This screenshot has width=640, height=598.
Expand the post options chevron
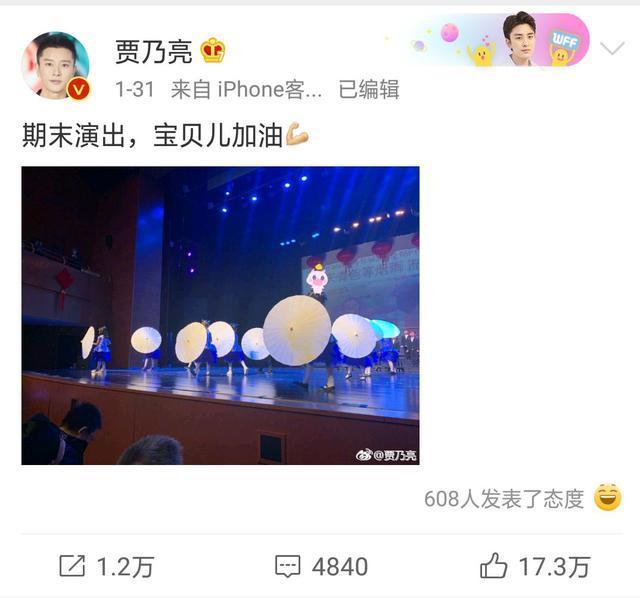(611, 47)
